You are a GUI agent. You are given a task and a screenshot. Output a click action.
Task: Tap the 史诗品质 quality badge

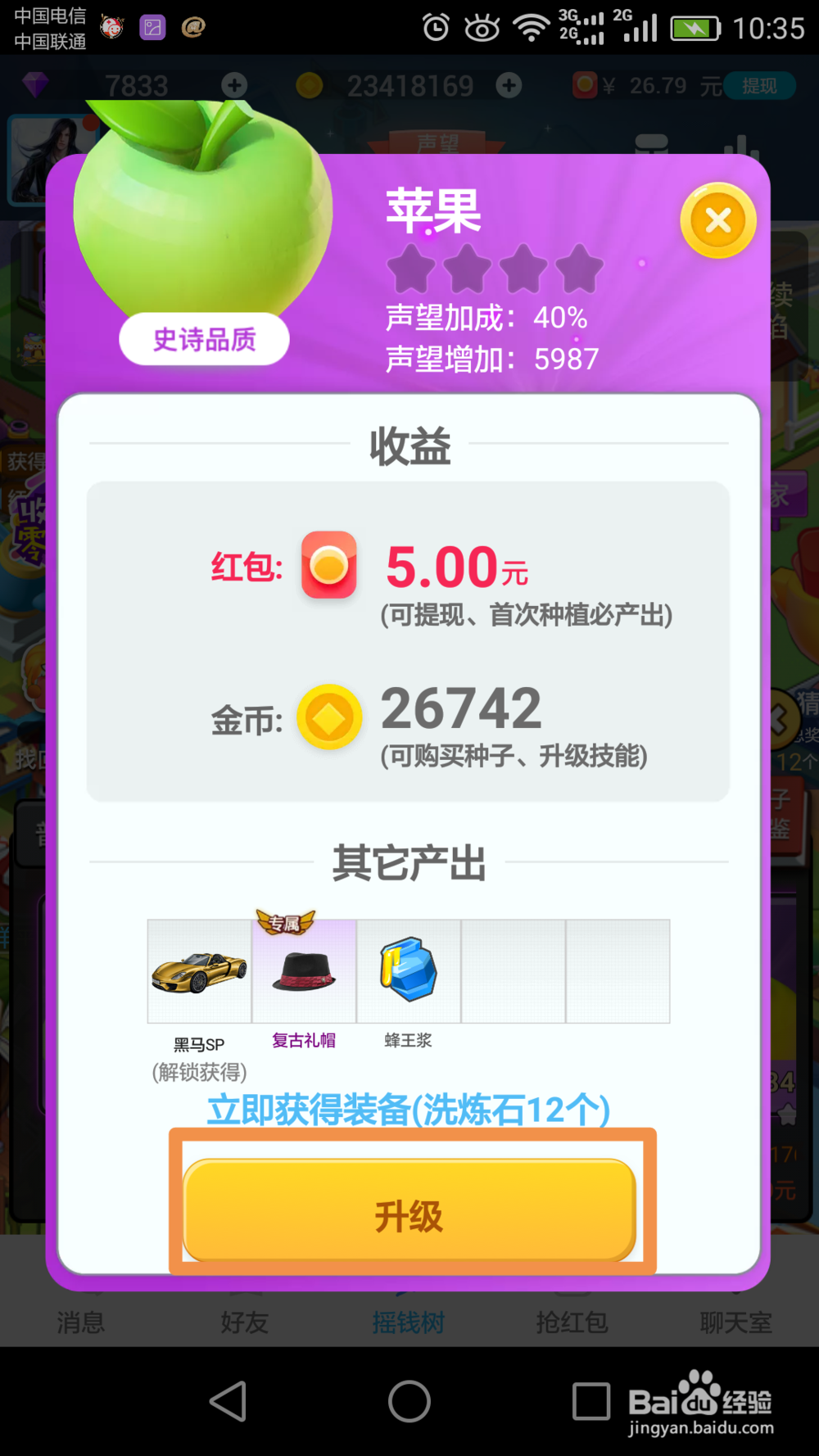pyautogui.click(x=203, y=337)
